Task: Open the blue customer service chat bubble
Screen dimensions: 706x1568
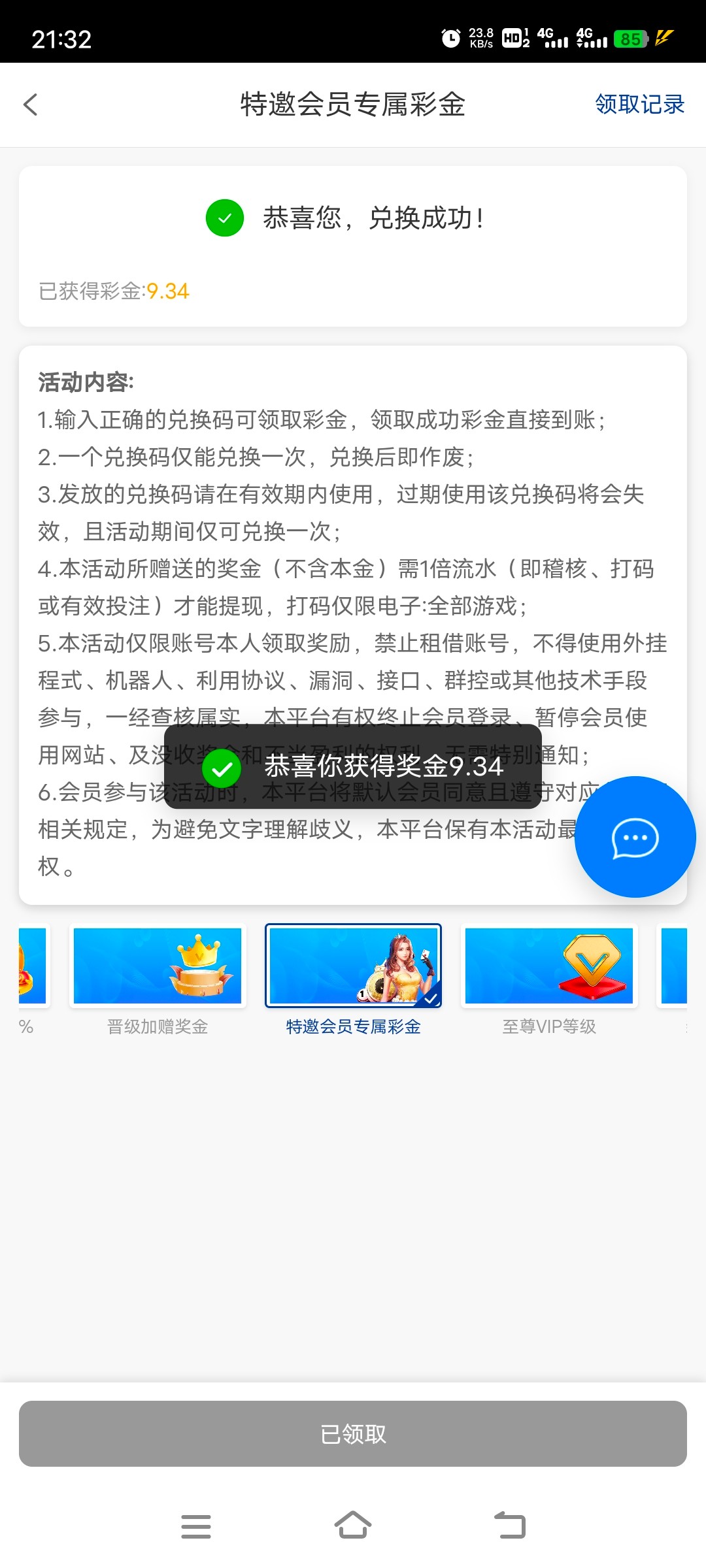Action: click(x=635, y=837)
